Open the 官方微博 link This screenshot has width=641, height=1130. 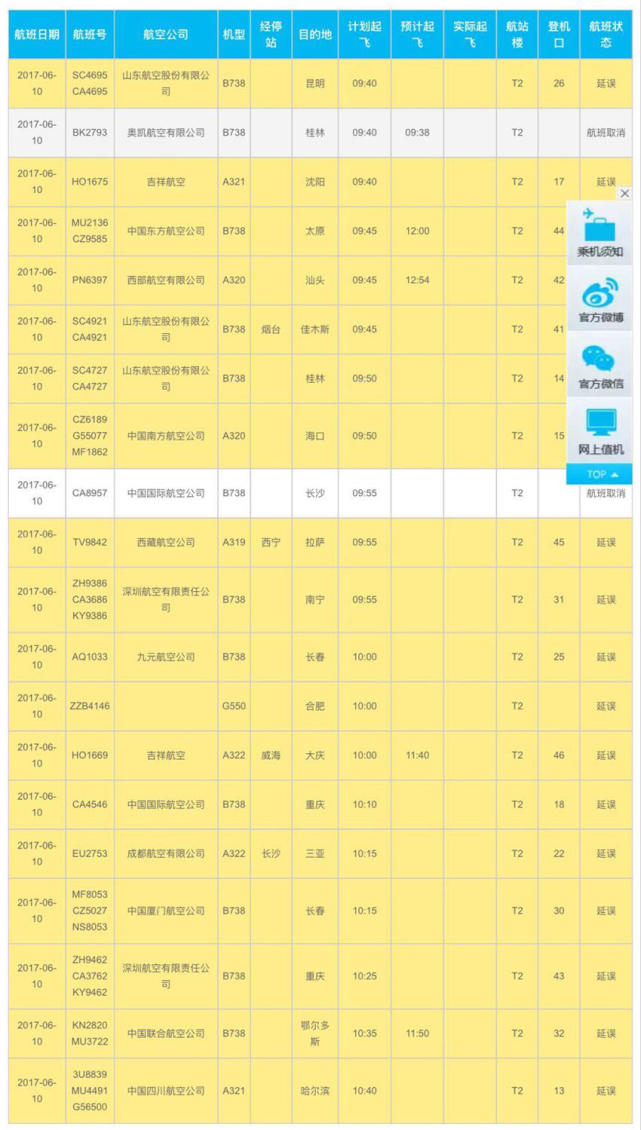pos(599,299)
